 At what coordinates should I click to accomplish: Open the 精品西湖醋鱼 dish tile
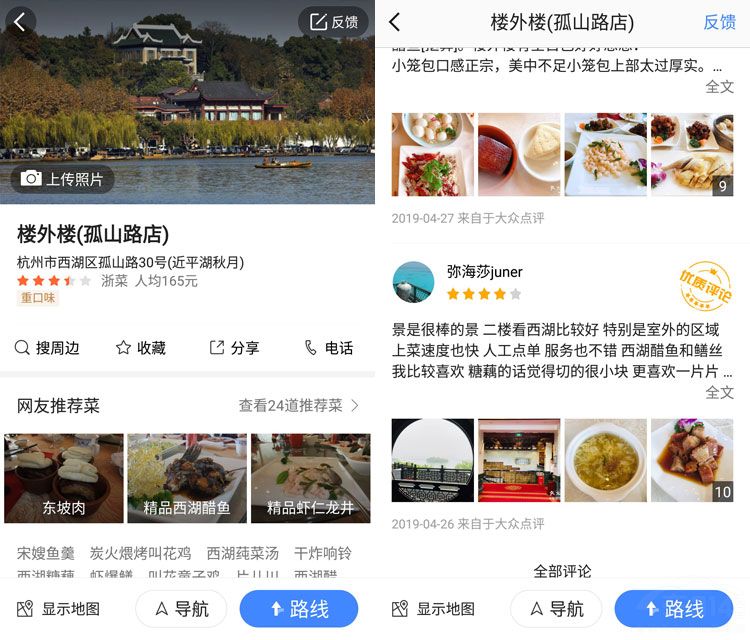coord(187,478)
